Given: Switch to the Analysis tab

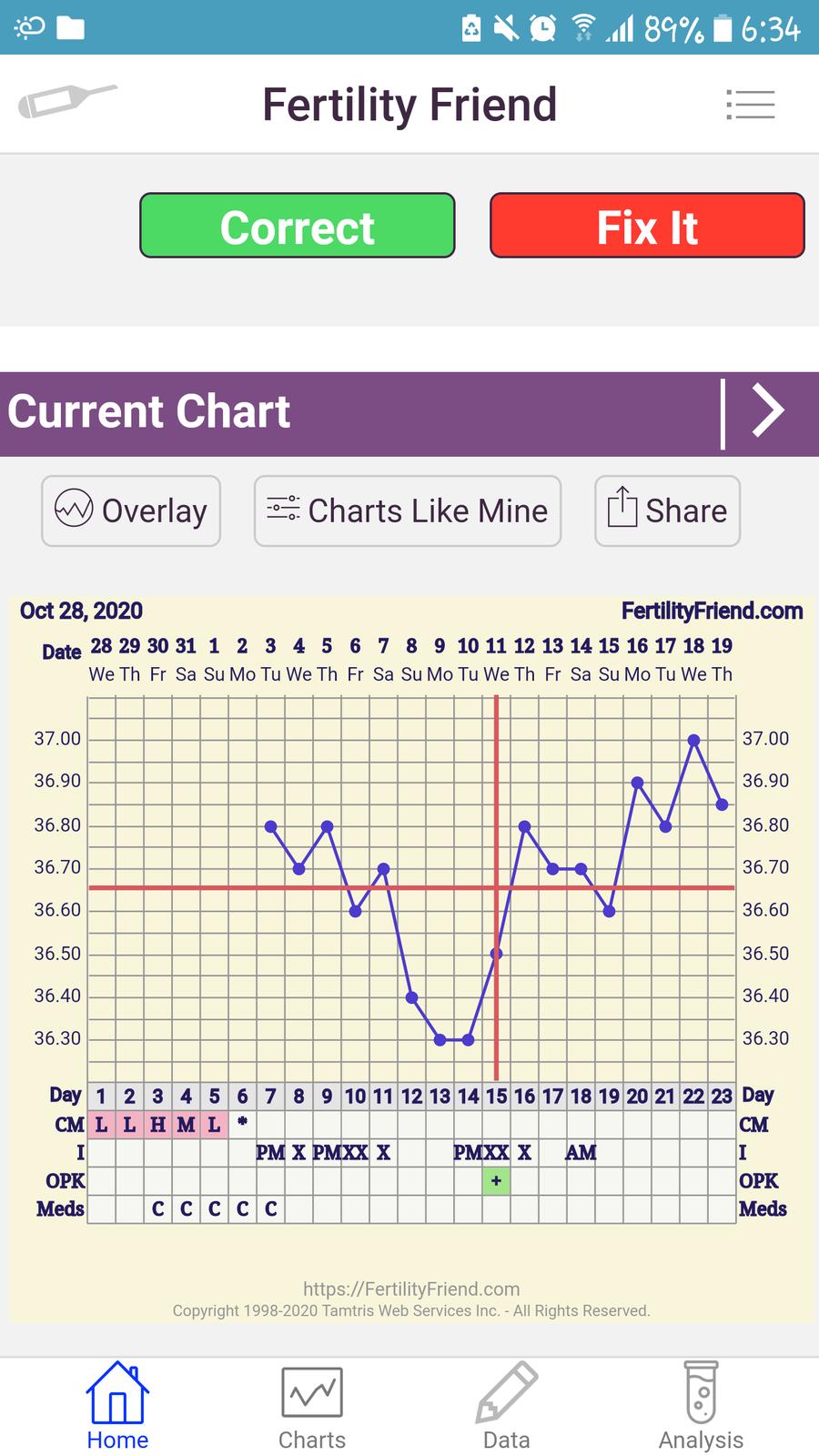Looking at the screenshot, I should click(x=701, y=1406).
